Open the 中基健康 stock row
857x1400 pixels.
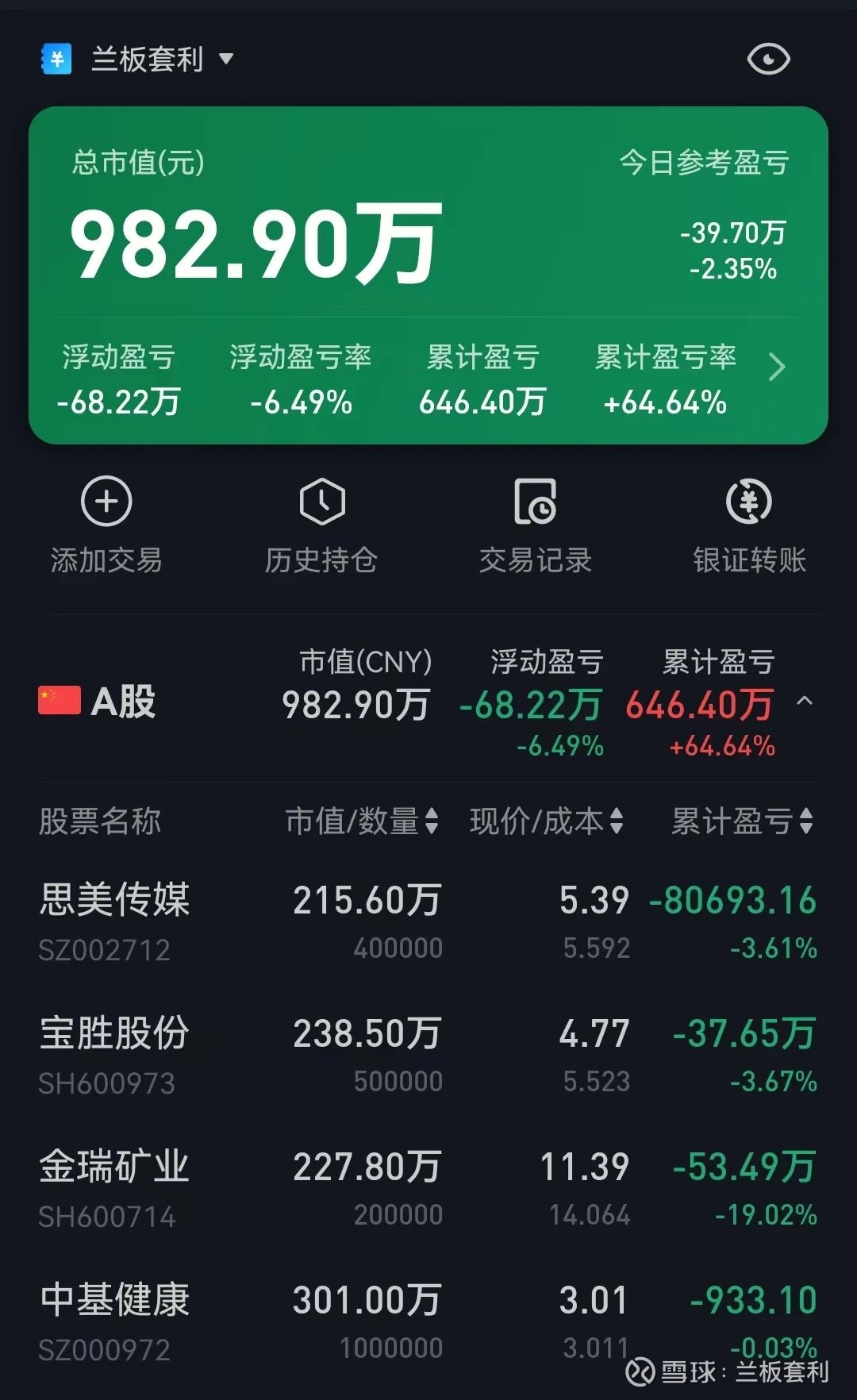428,1321
